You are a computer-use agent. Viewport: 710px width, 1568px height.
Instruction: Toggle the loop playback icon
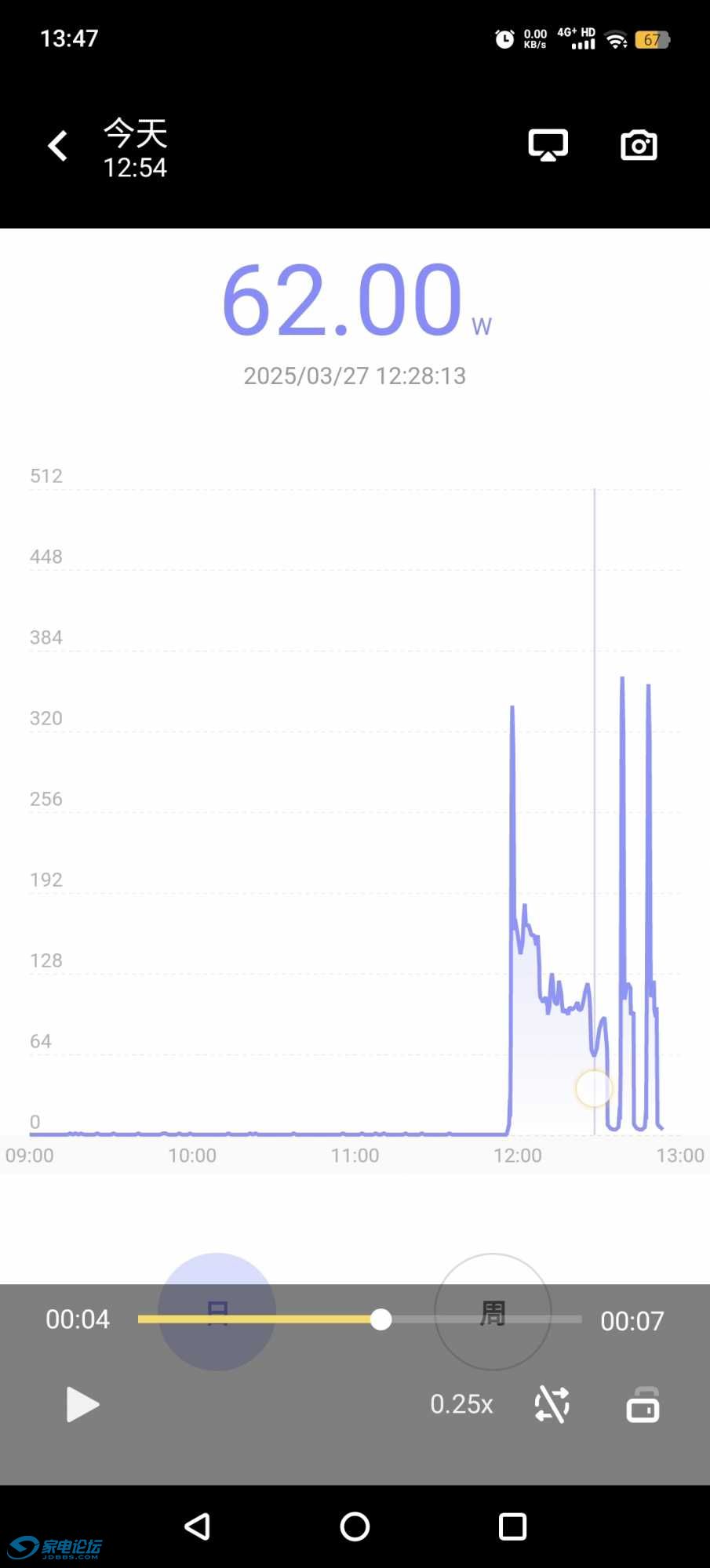pos(552,1404)
